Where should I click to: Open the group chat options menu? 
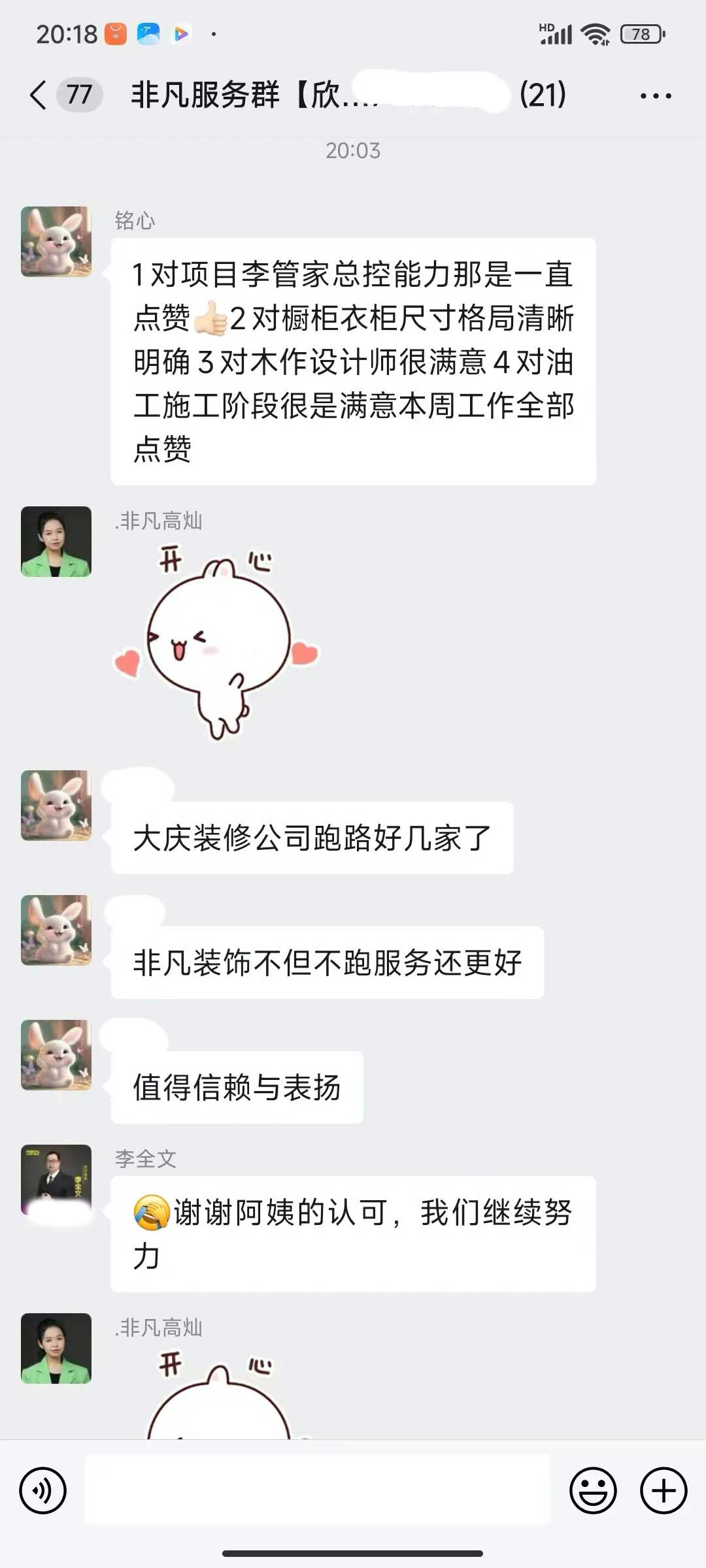[655, 96]
